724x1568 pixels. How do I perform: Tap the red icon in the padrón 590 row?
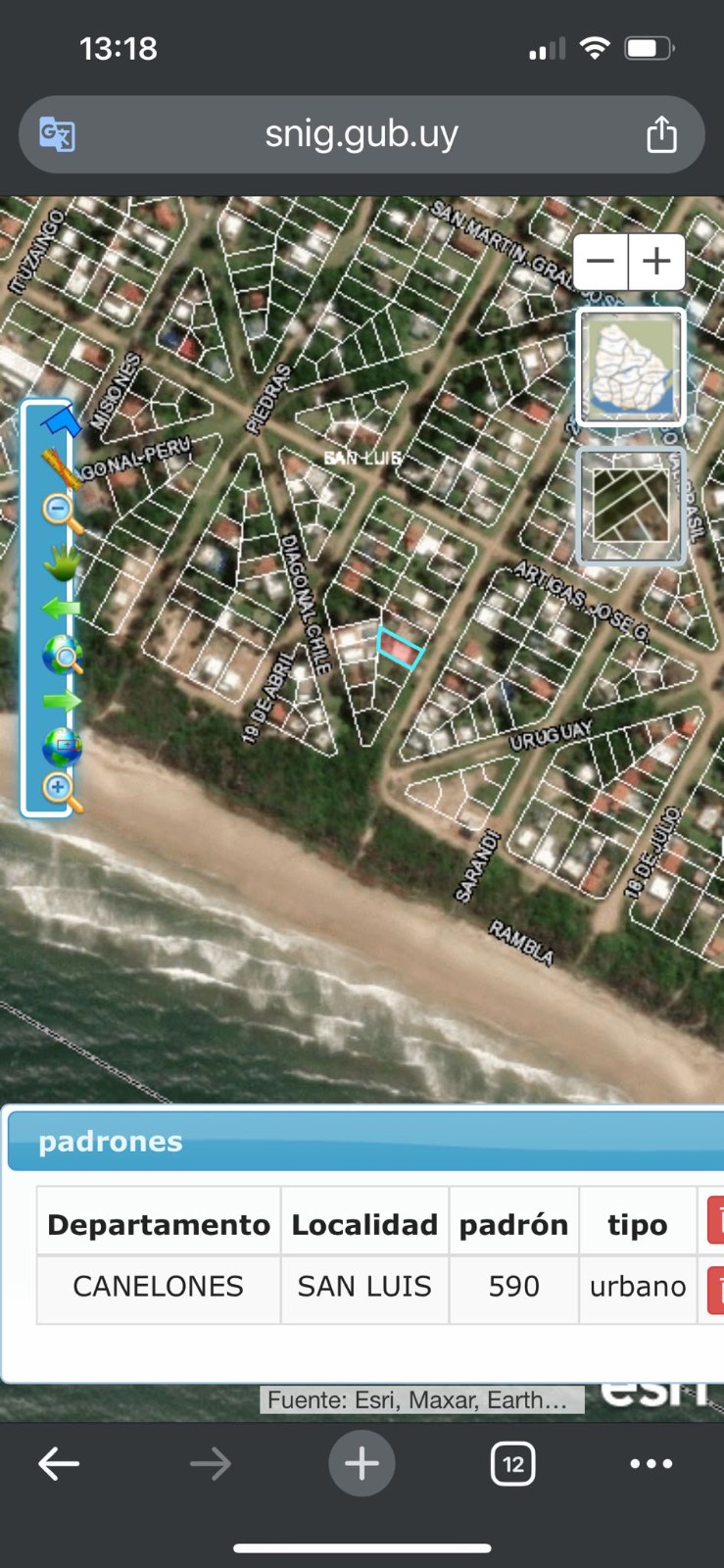(x=715, y=1287)
